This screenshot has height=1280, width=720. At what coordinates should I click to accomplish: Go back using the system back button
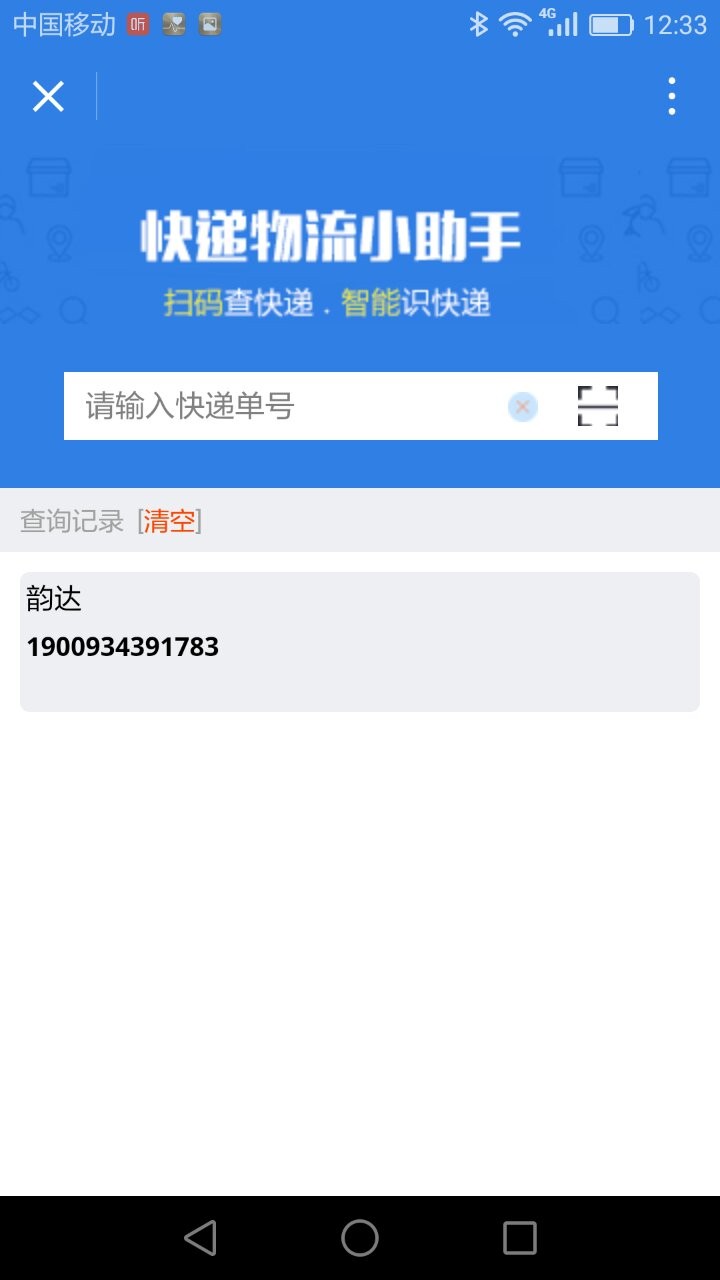[x=201, y=1238]
